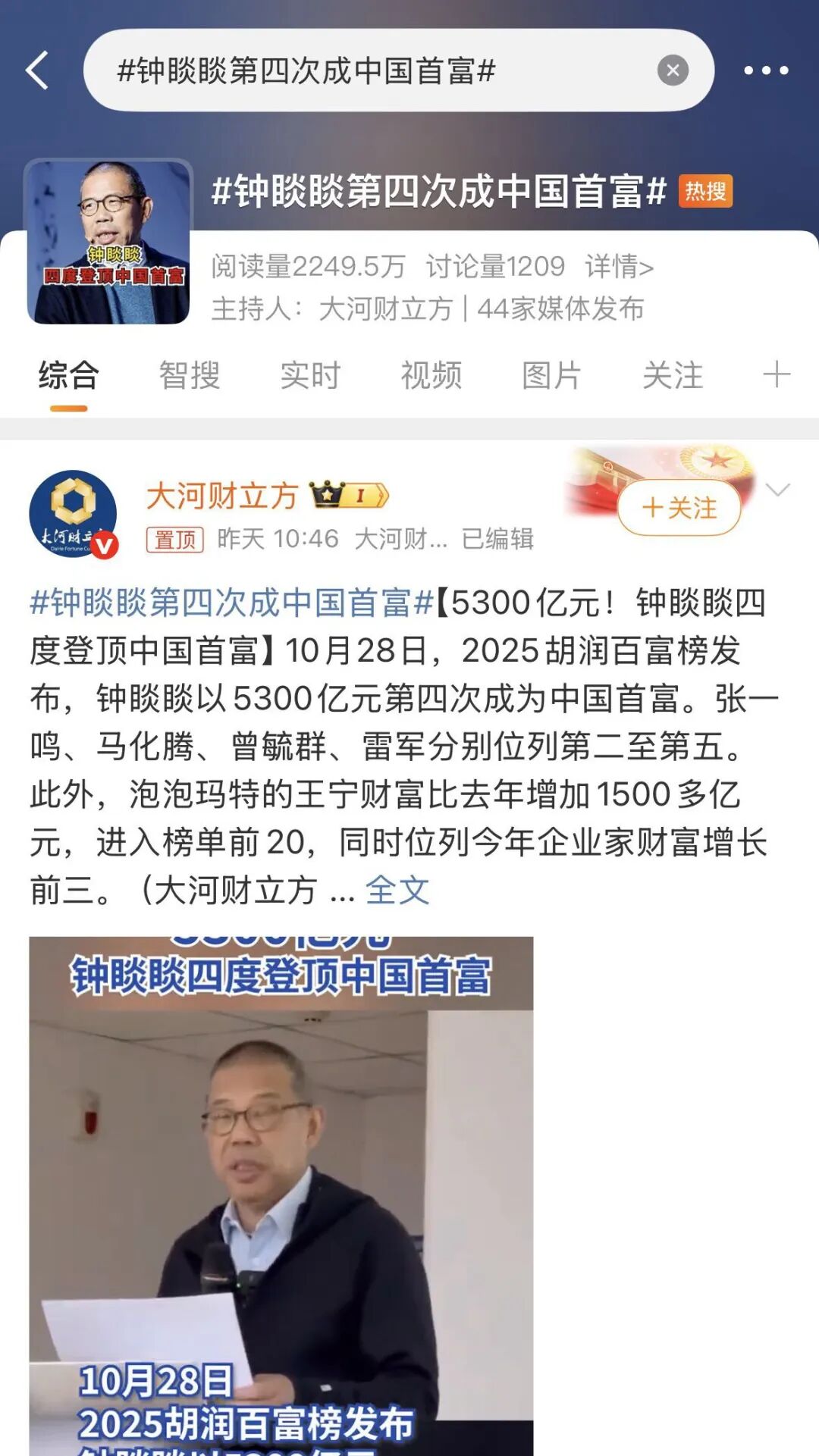Image resolution: width=819 pixels, height=1456 pixels.
Task: Tap the plus sign to add more tabs
Action: [776, 374]
